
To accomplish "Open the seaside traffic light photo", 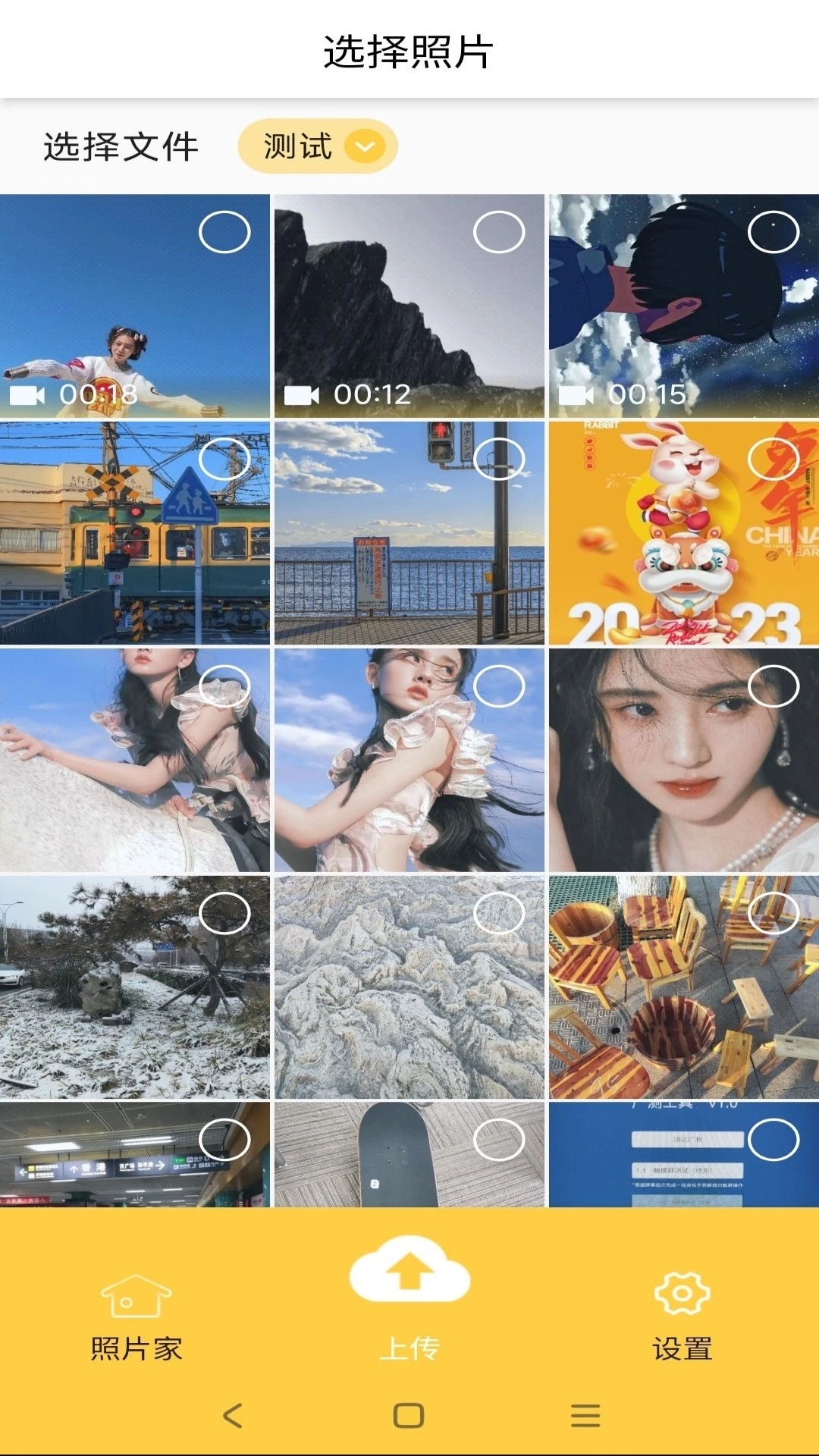I will click(x=409, y=531).
